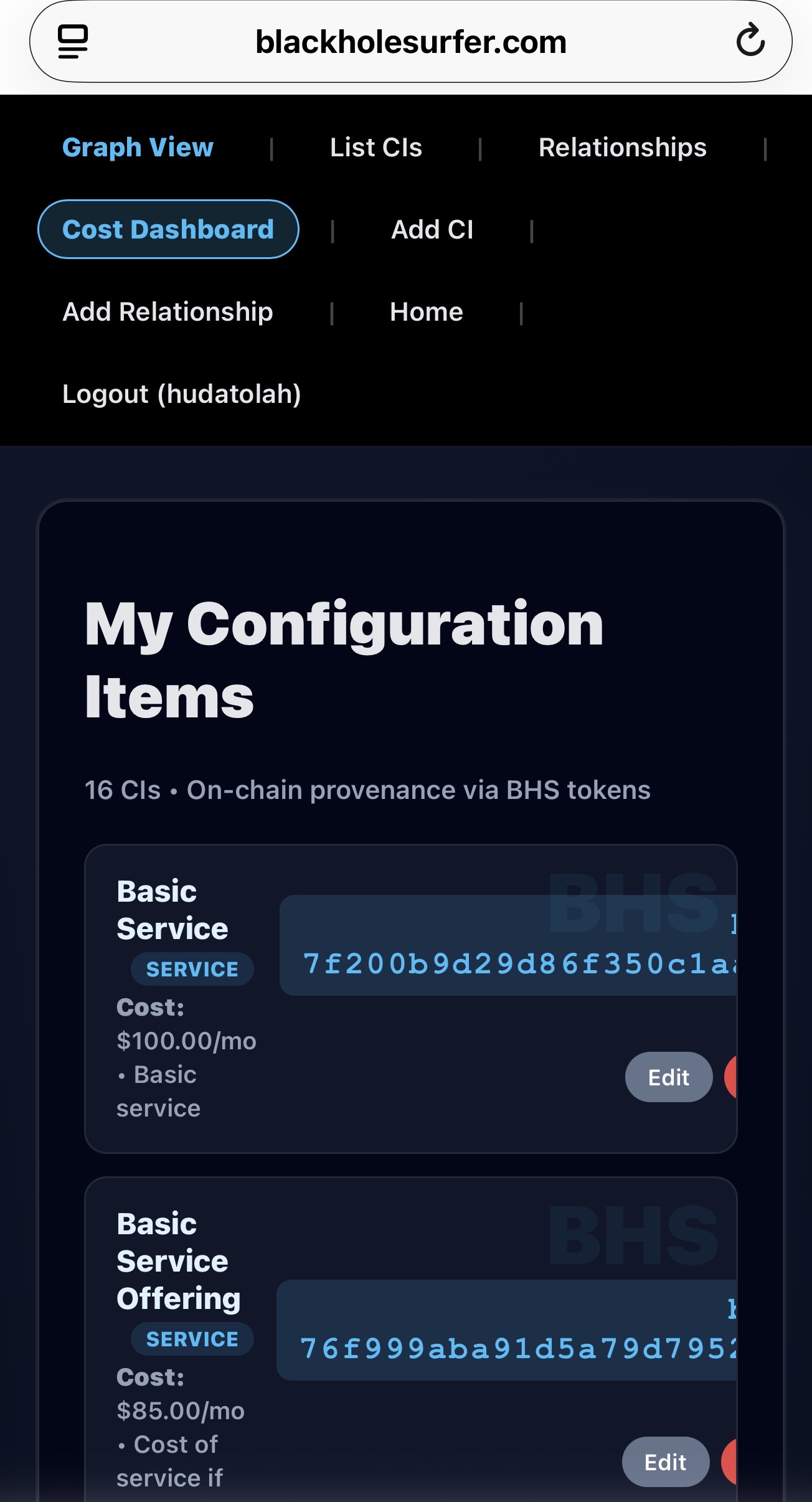Open the browser page settings icon
This screenshot has width=812, height=1502.
pyautogui.click(x=73, y=41)
